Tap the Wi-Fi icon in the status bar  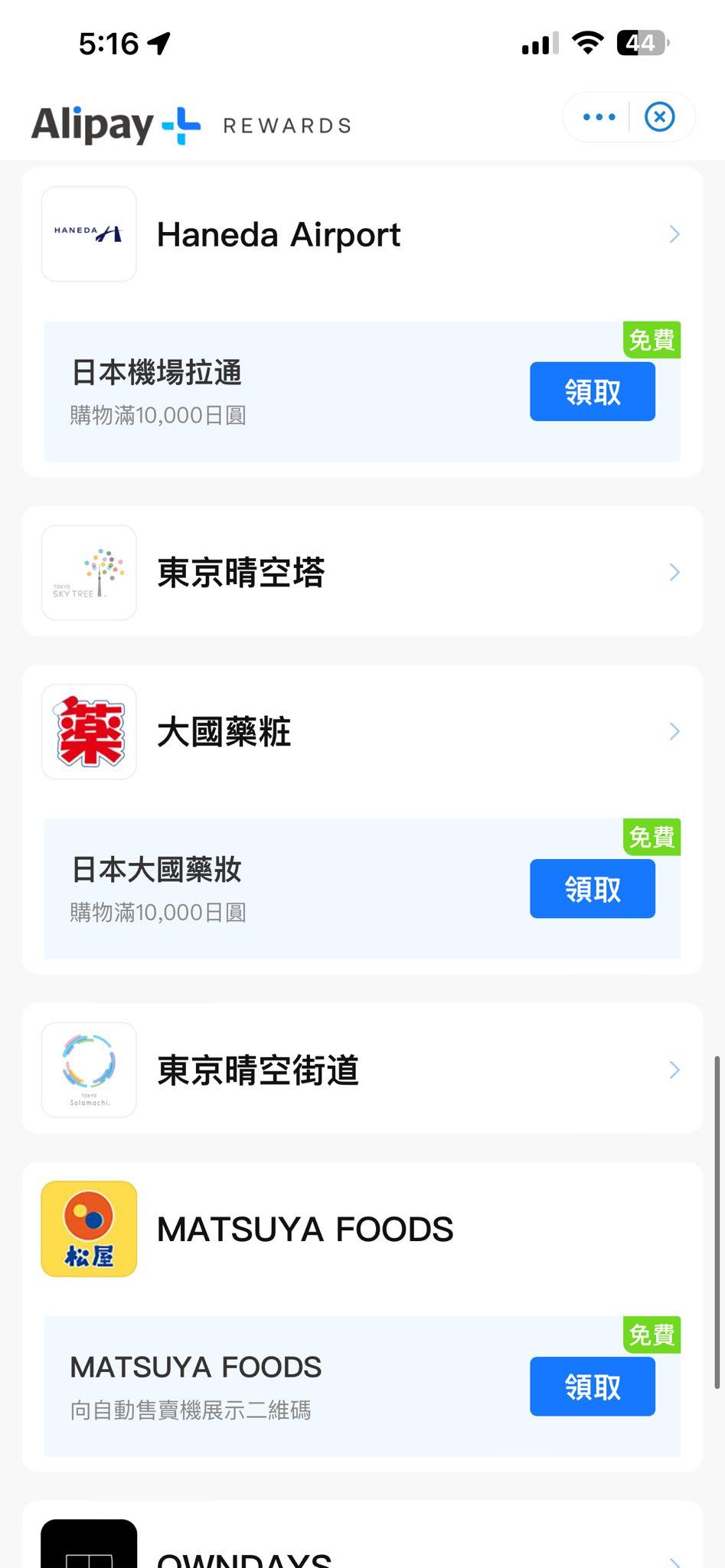pos(586,44)
